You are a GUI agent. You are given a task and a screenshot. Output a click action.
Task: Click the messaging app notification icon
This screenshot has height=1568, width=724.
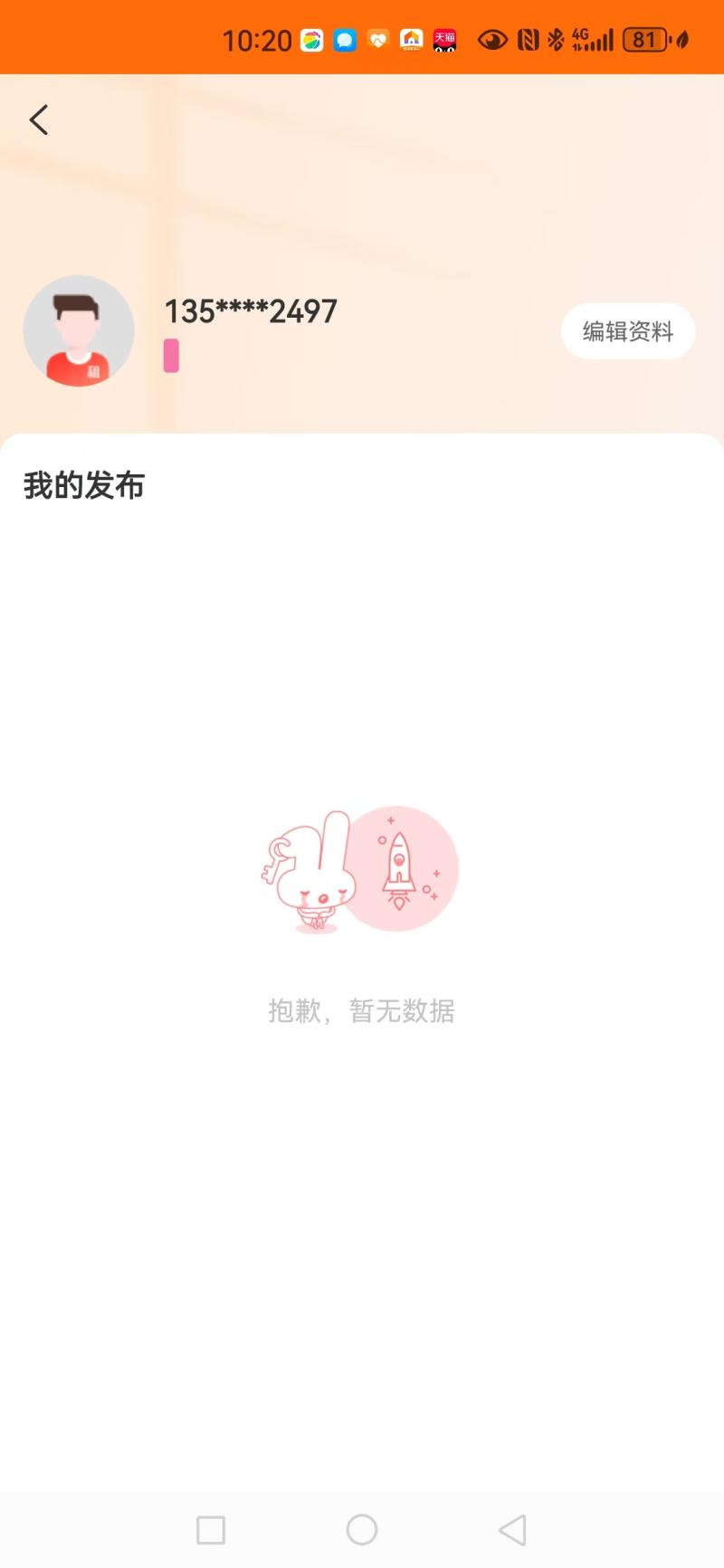coord(347,40)
